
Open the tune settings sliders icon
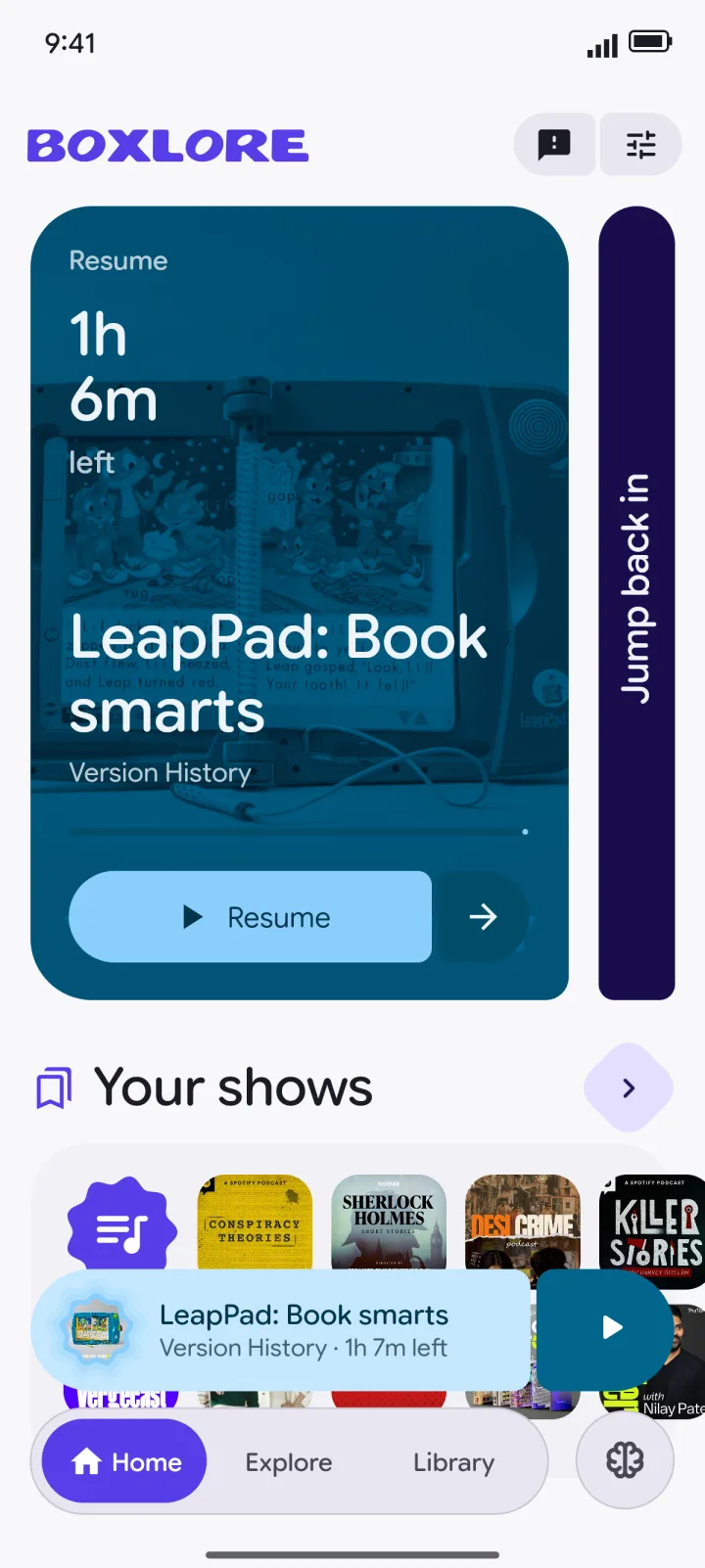click(640, 145)
